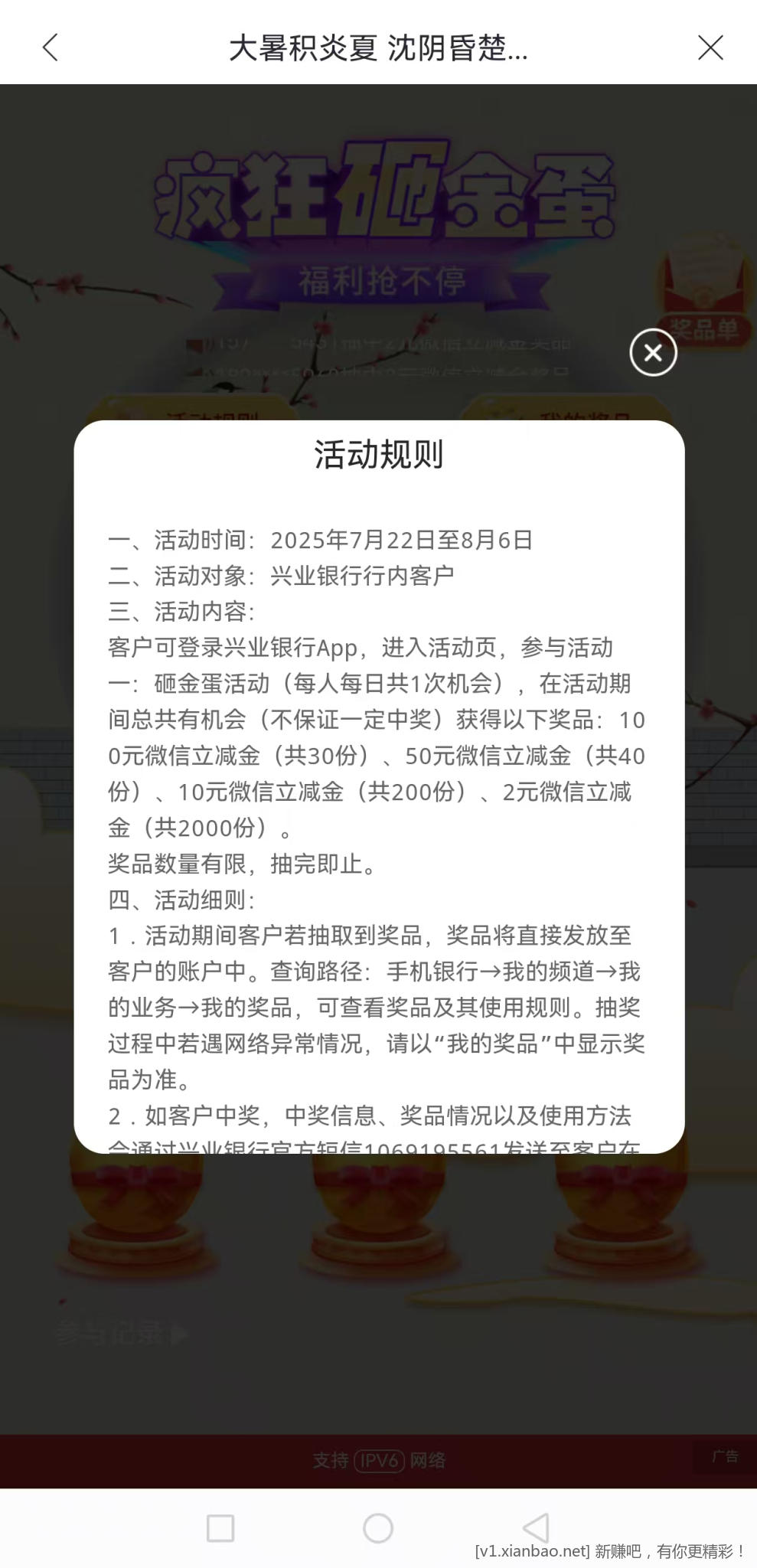Dismiss the 活动规则 popup
The height and width of the screenshot is (1568, 757).
click(x=653, y=352)
